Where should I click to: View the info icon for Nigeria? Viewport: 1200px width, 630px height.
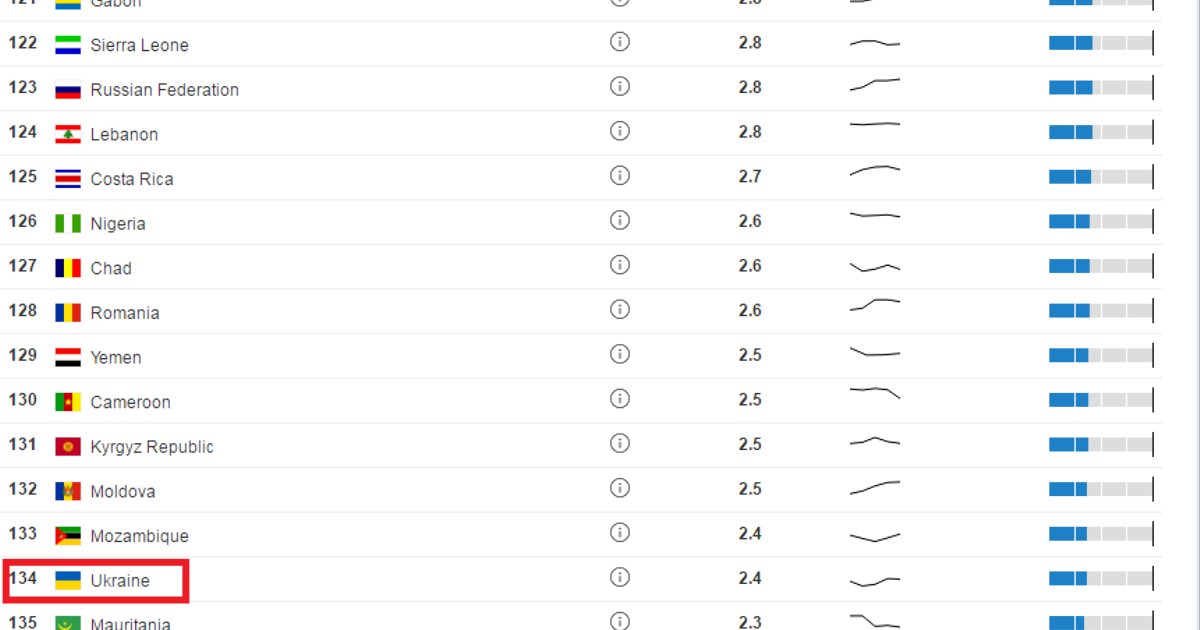click(x=620, y=220)
